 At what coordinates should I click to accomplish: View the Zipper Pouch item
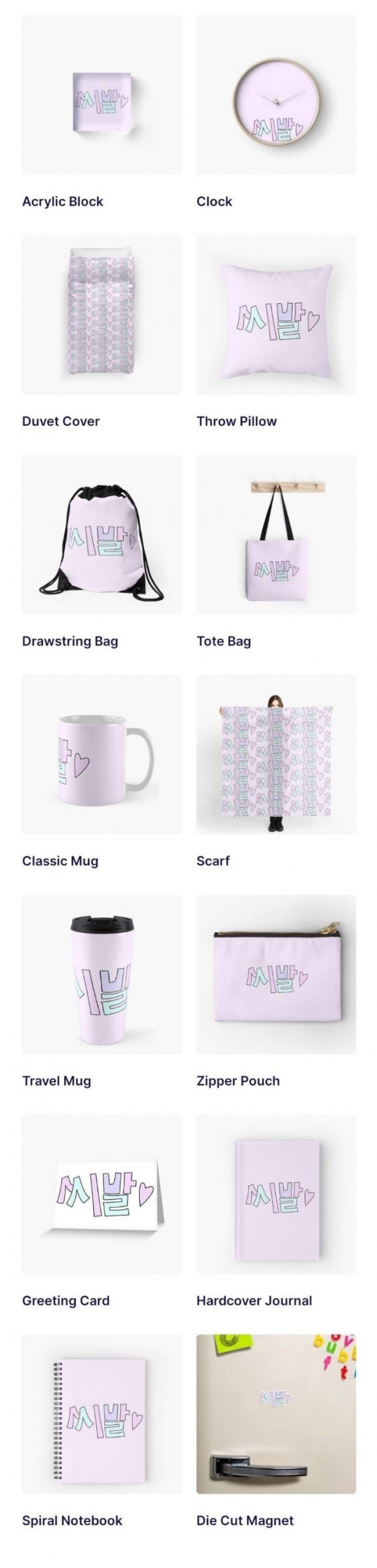coord(276,974)
